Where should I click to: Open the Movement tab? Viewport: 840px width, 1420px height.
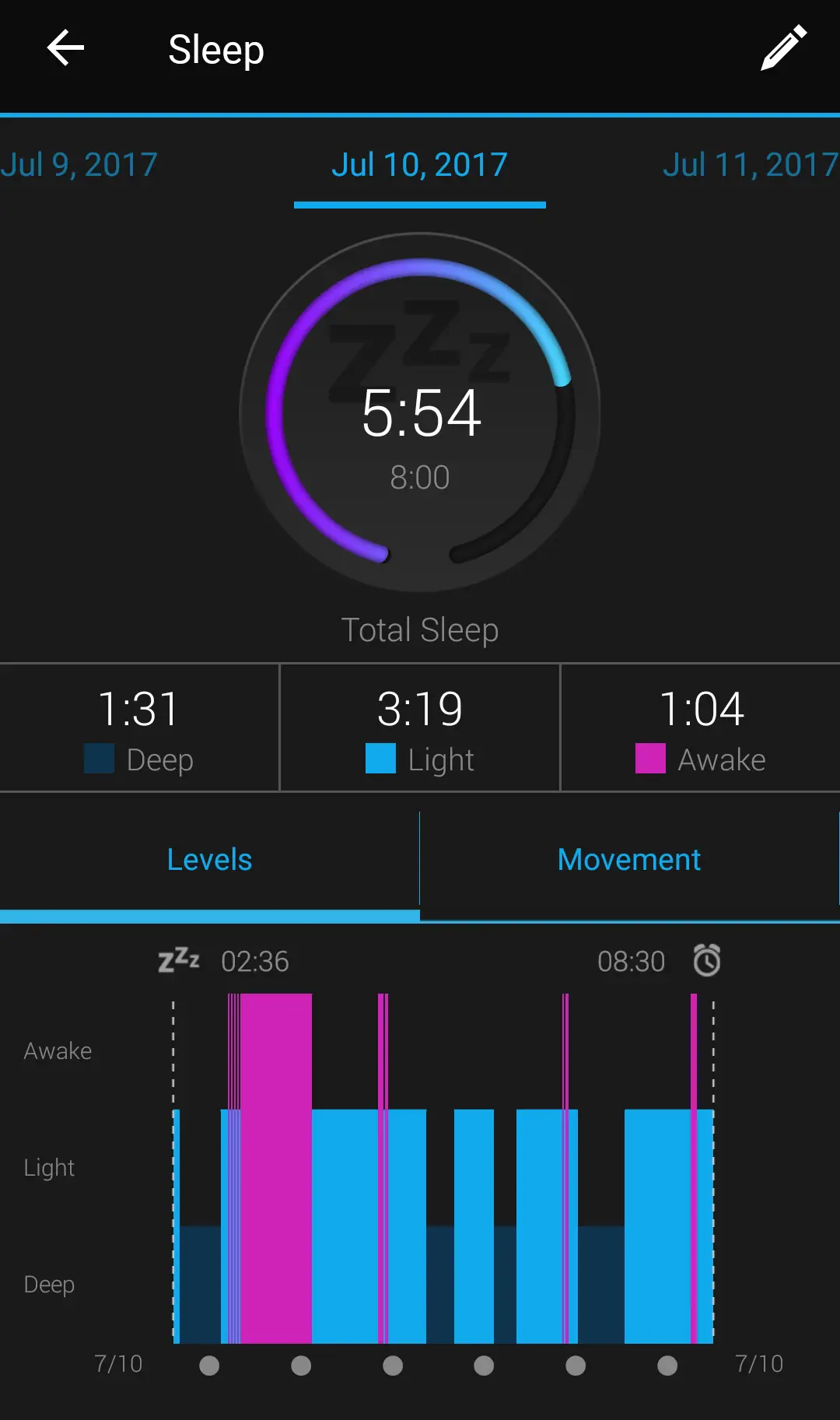point(628,860)
